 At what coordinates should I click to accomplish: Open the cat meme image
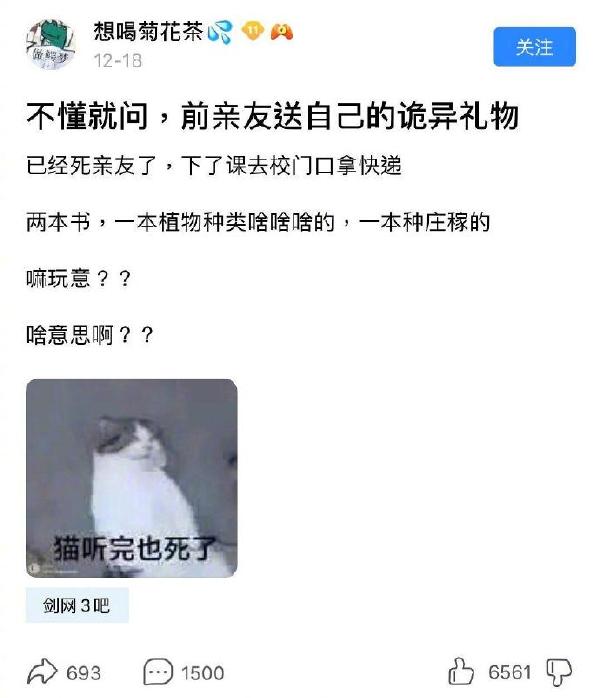(131, 478)
